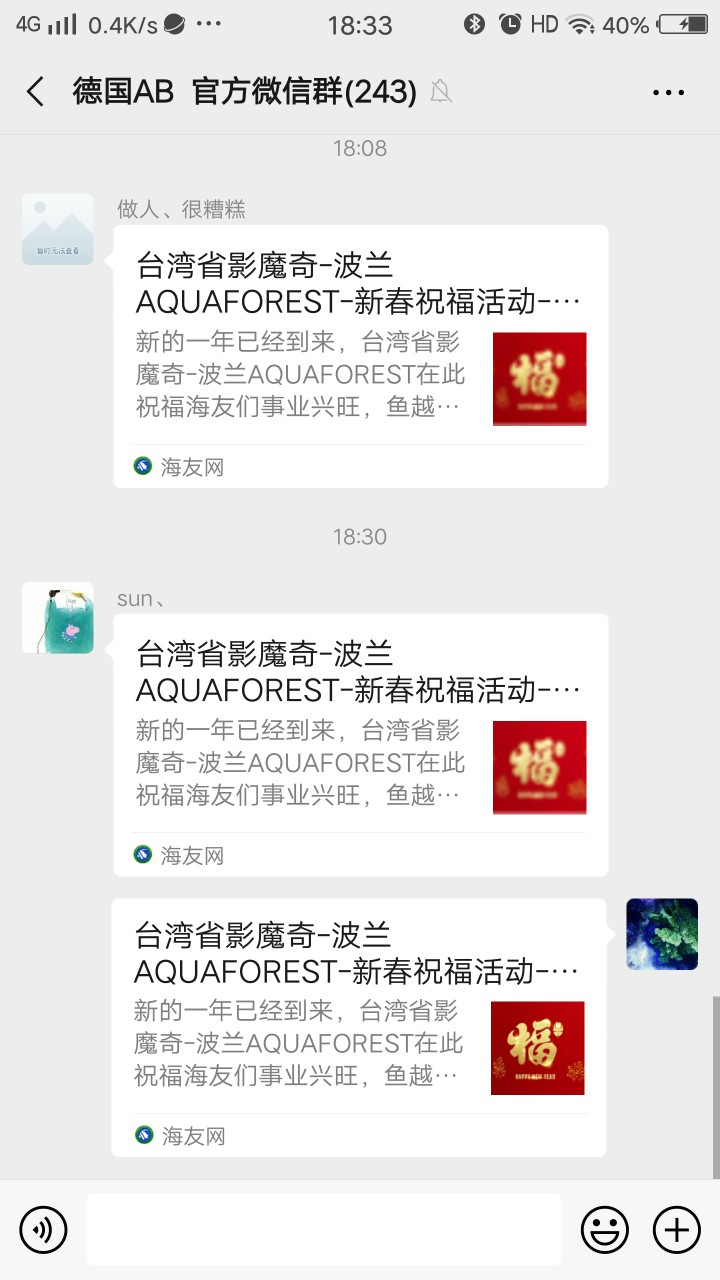Open the emoji picker

coord(605,1229)
